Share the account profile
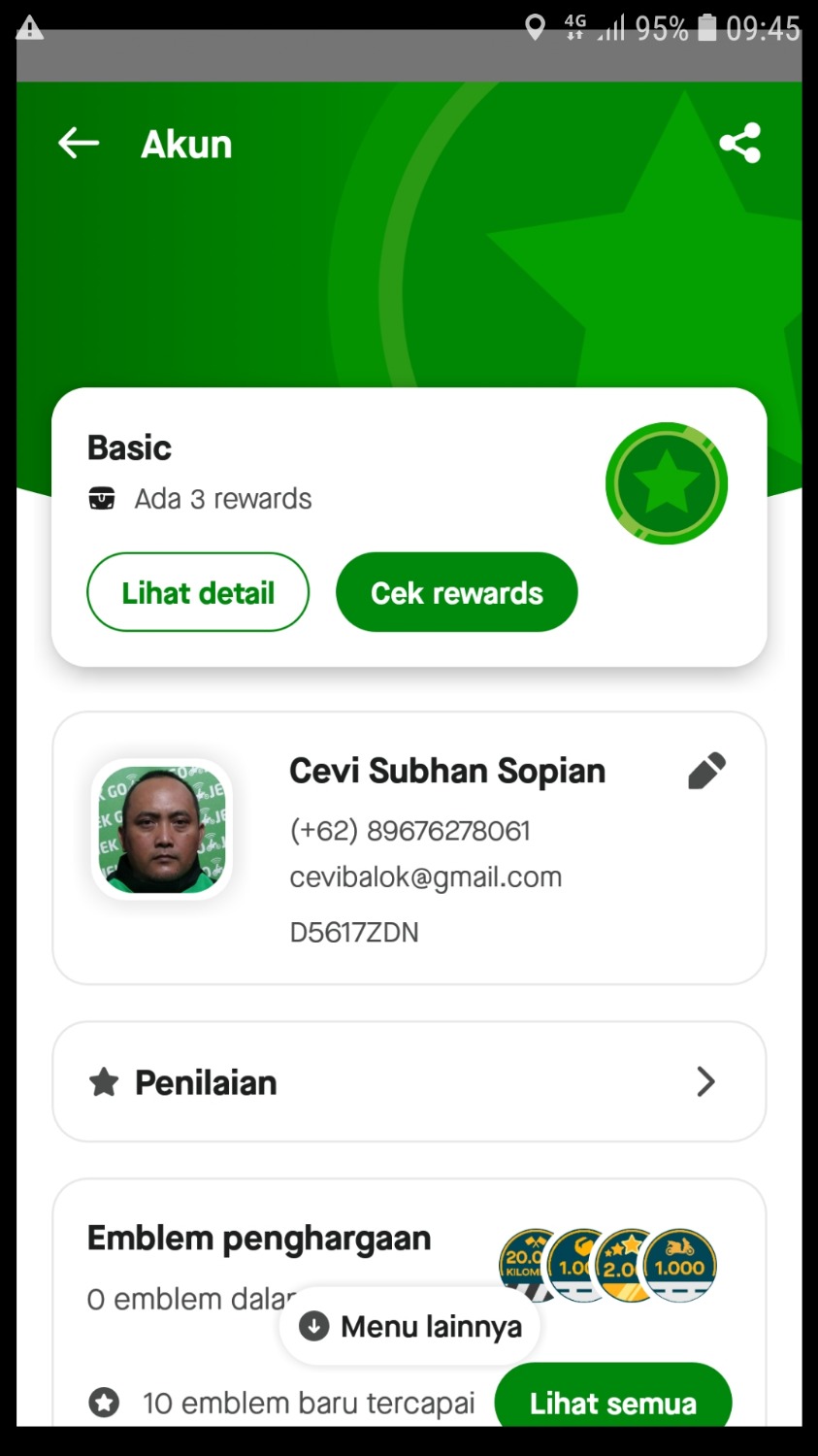Image resolution: width=818 pixels, height=1456 pixels. tap(739, 144)
